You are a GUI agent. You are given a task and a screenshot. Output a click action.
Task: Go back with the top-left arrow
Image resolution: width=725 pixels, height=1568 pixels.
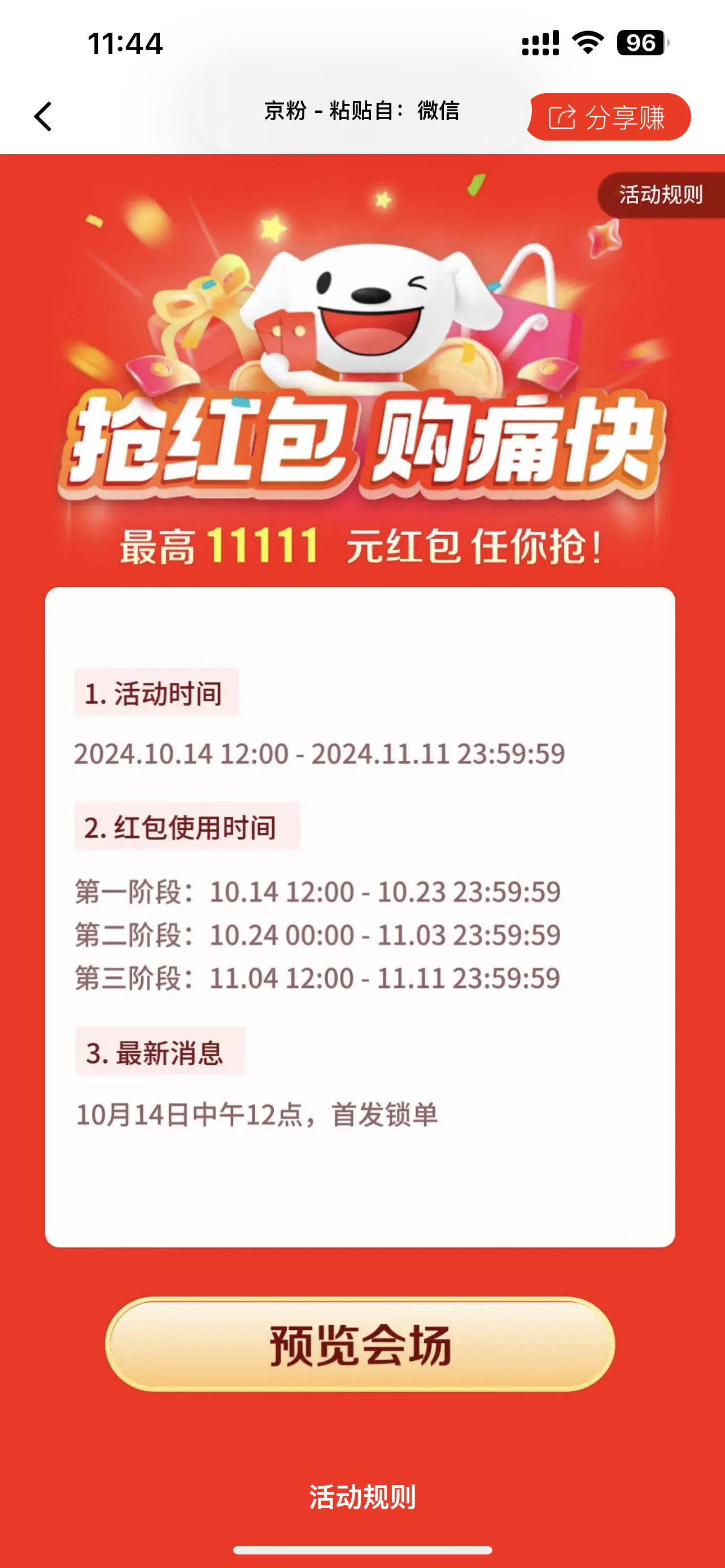coord(42,116)
